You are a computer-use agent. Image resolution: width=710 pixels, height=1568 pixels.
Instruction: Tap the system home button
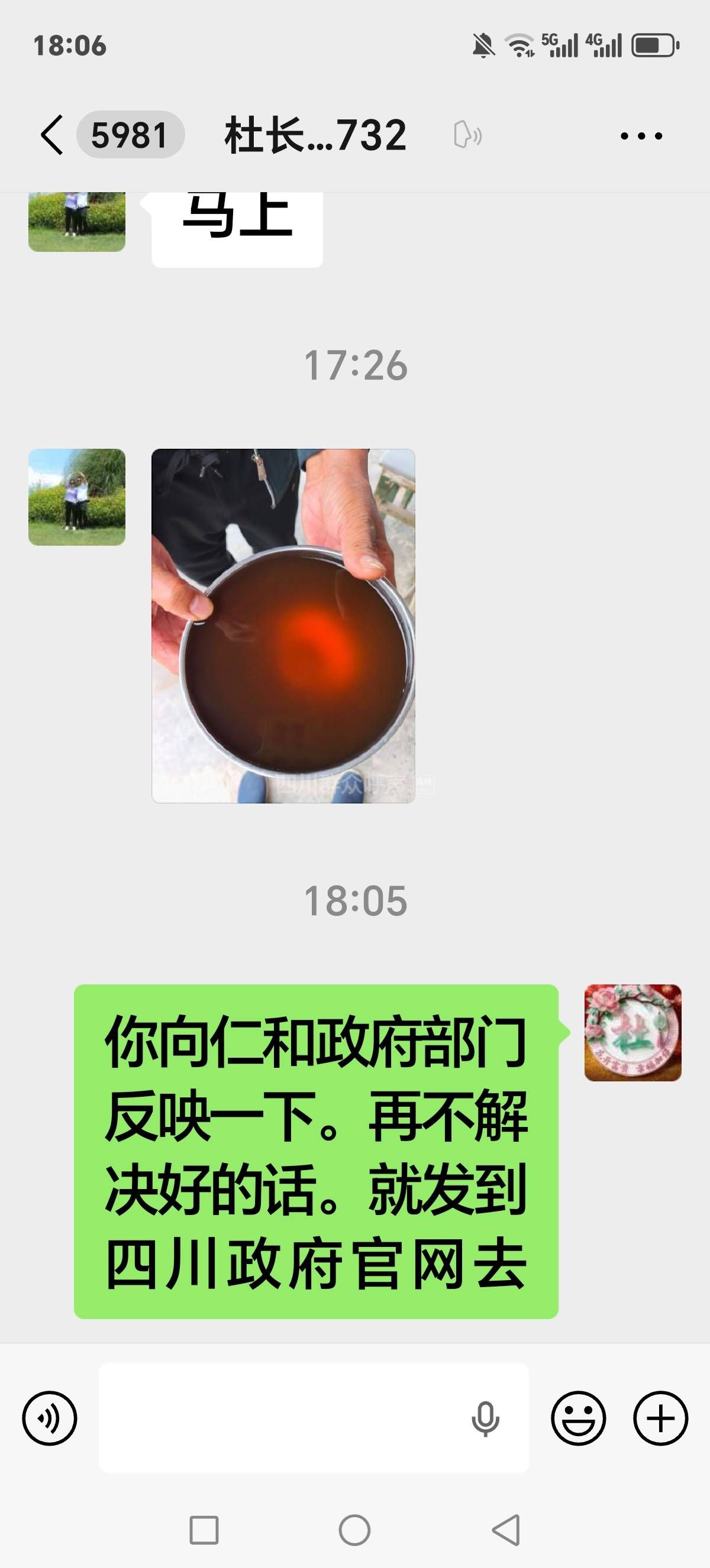354,1530
